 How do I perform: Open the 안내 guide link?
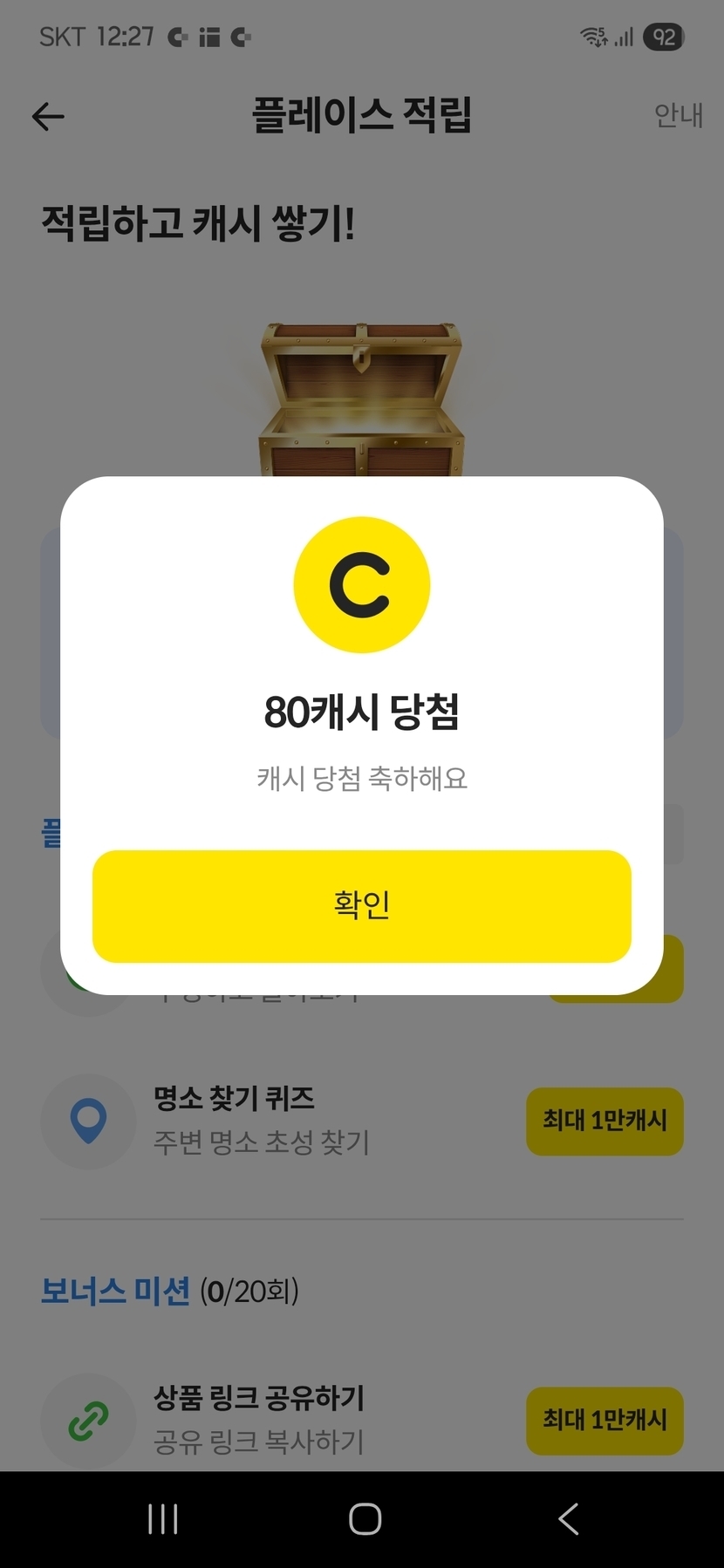[x=678, y=115]
